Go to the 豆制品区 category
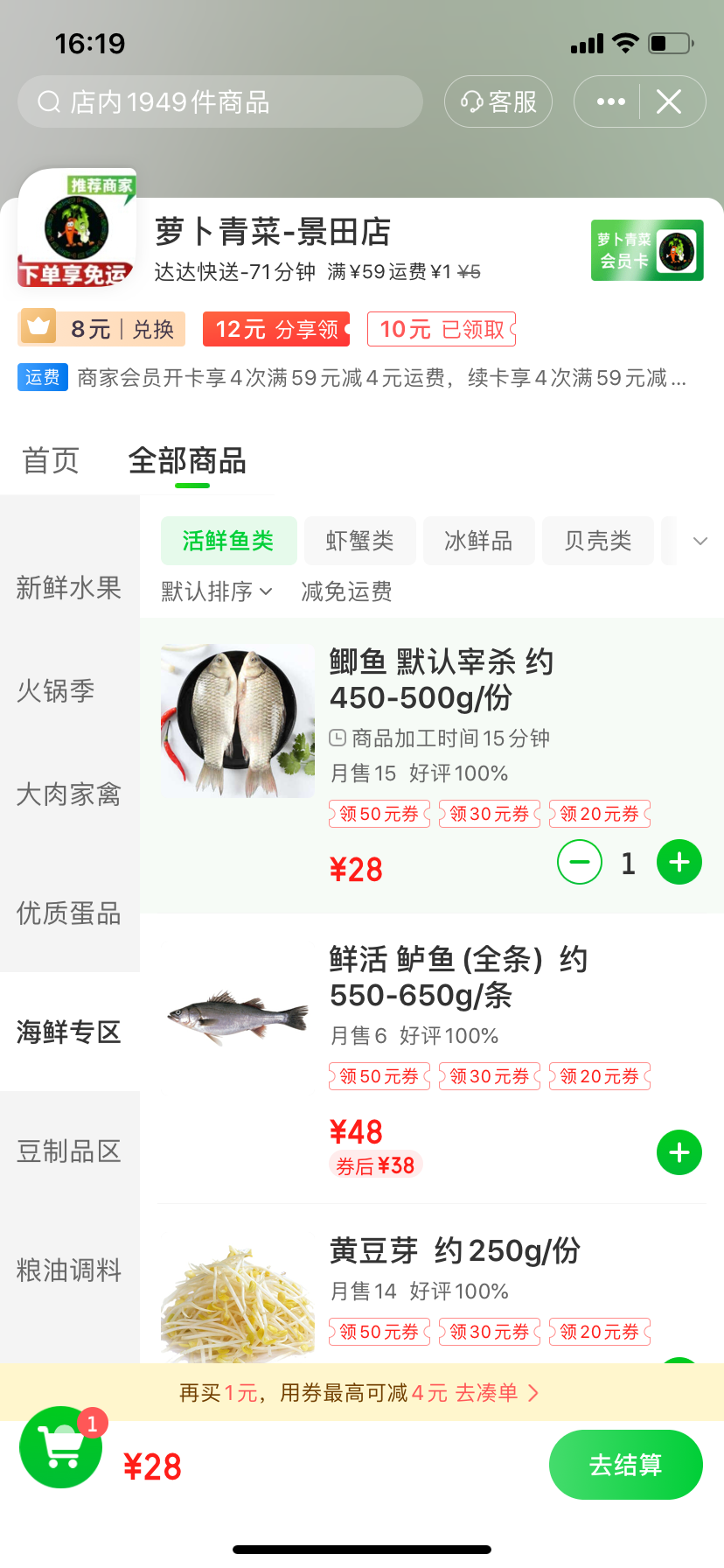 tap(68, 1151)
